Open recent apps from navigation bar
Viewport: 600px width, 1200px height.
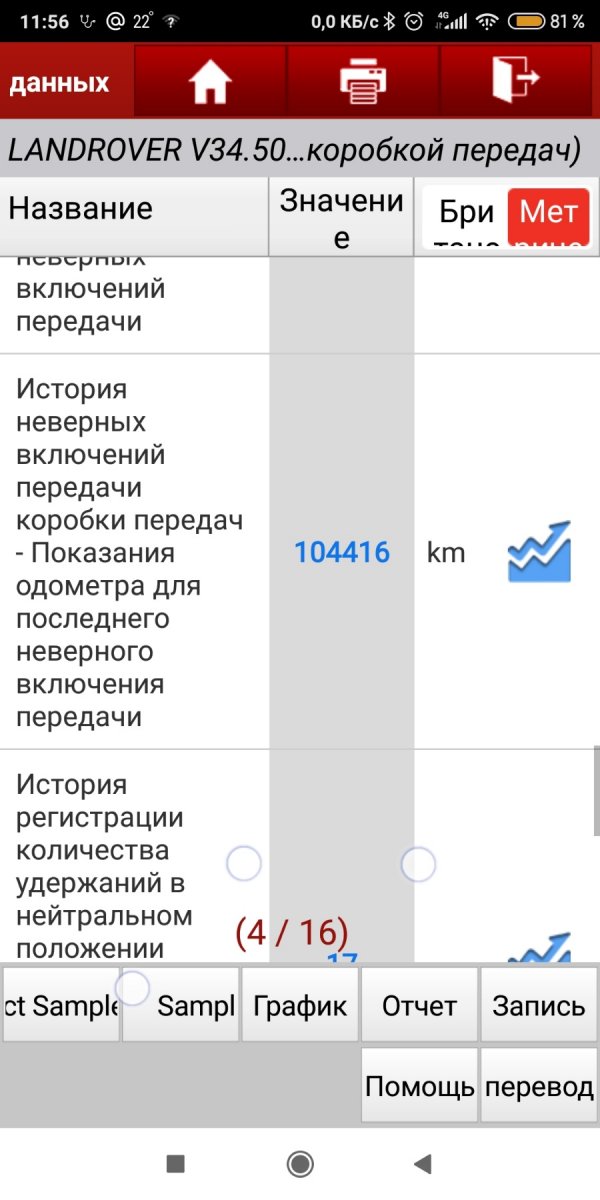coord(176,1163)
